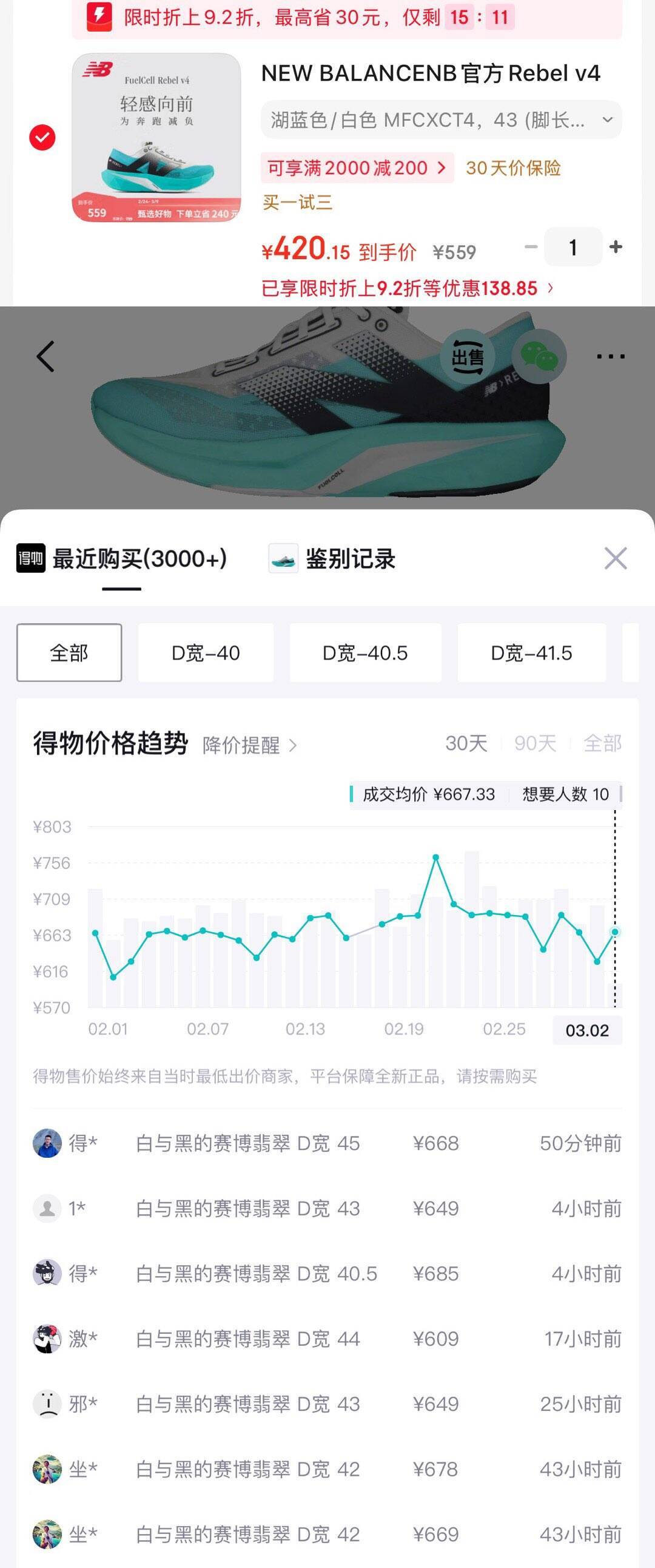Screen dimensions: 655x1568
Task: Show the full 全部 price trend range
Action: coord(602,743)
